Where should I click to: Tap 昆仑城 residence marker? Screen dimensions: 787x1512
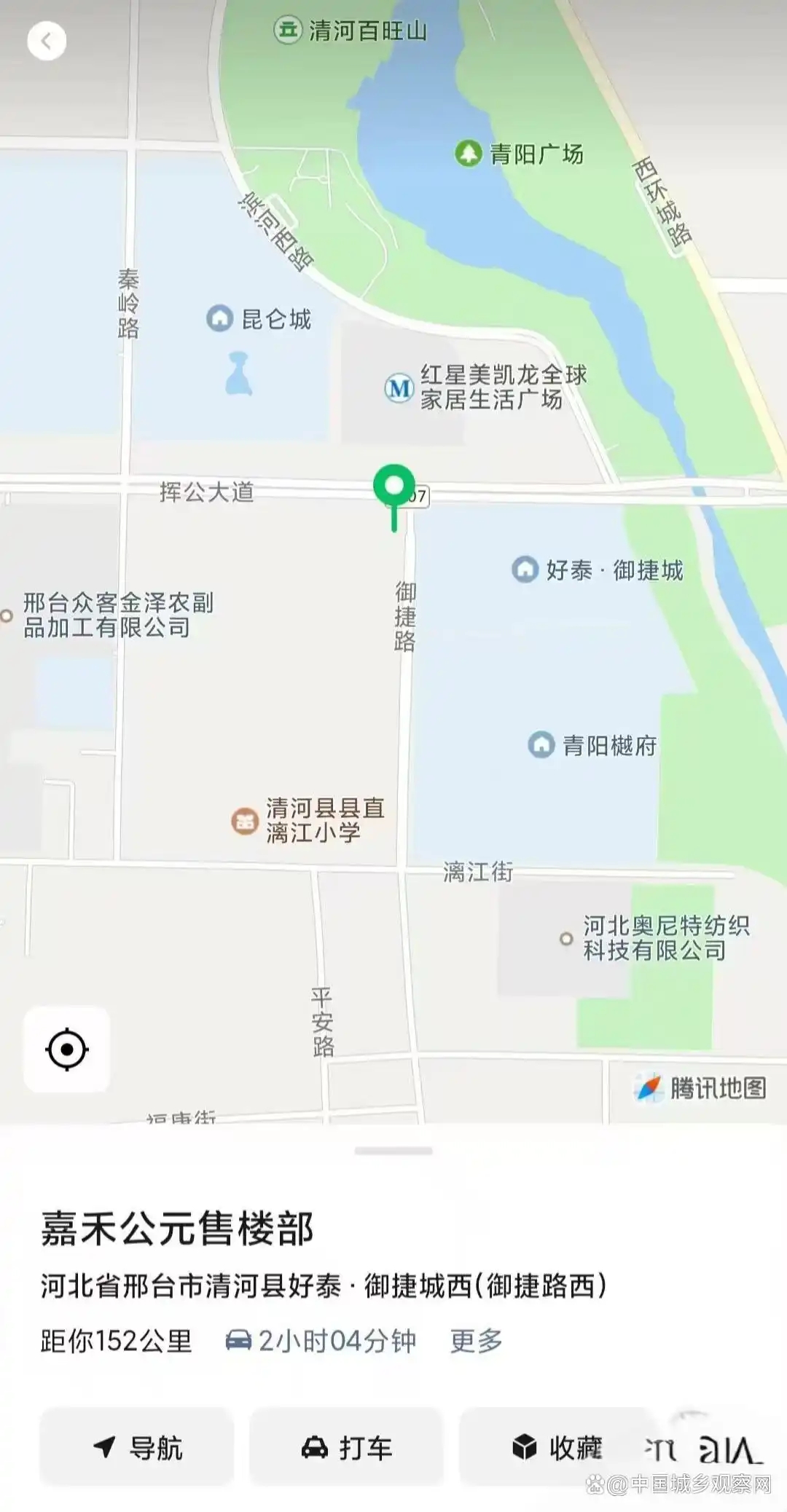tap(219, 318)
